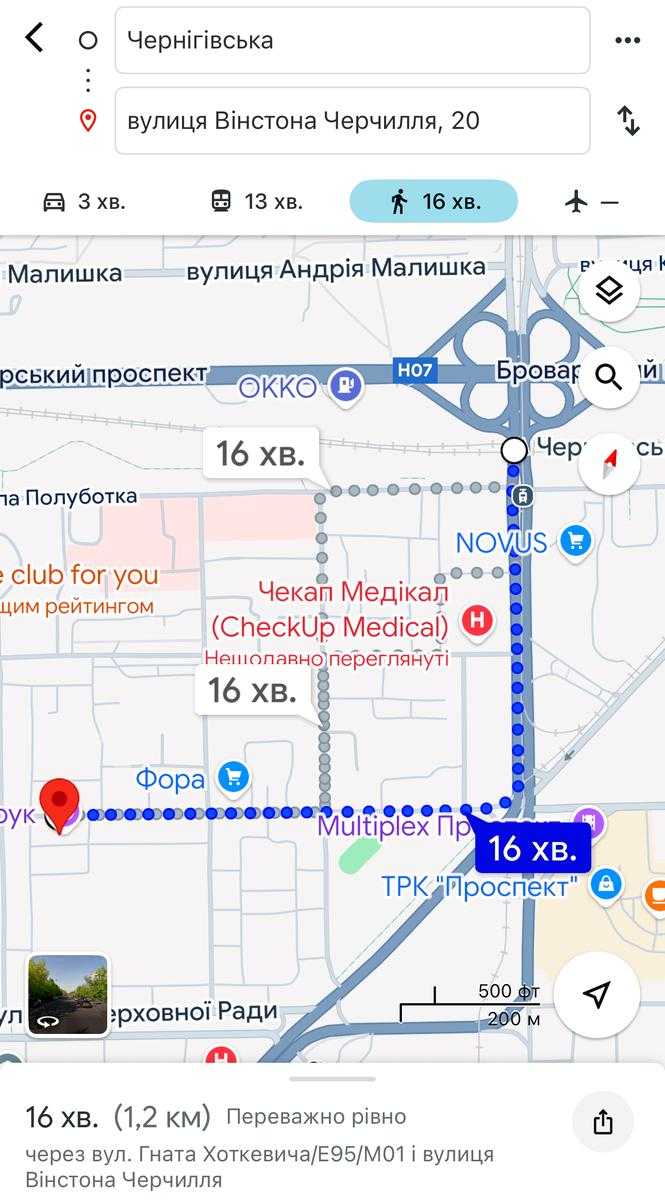Choose alternate route via upper 16 хв. label

pyautogui.click(x=260, y=454)
